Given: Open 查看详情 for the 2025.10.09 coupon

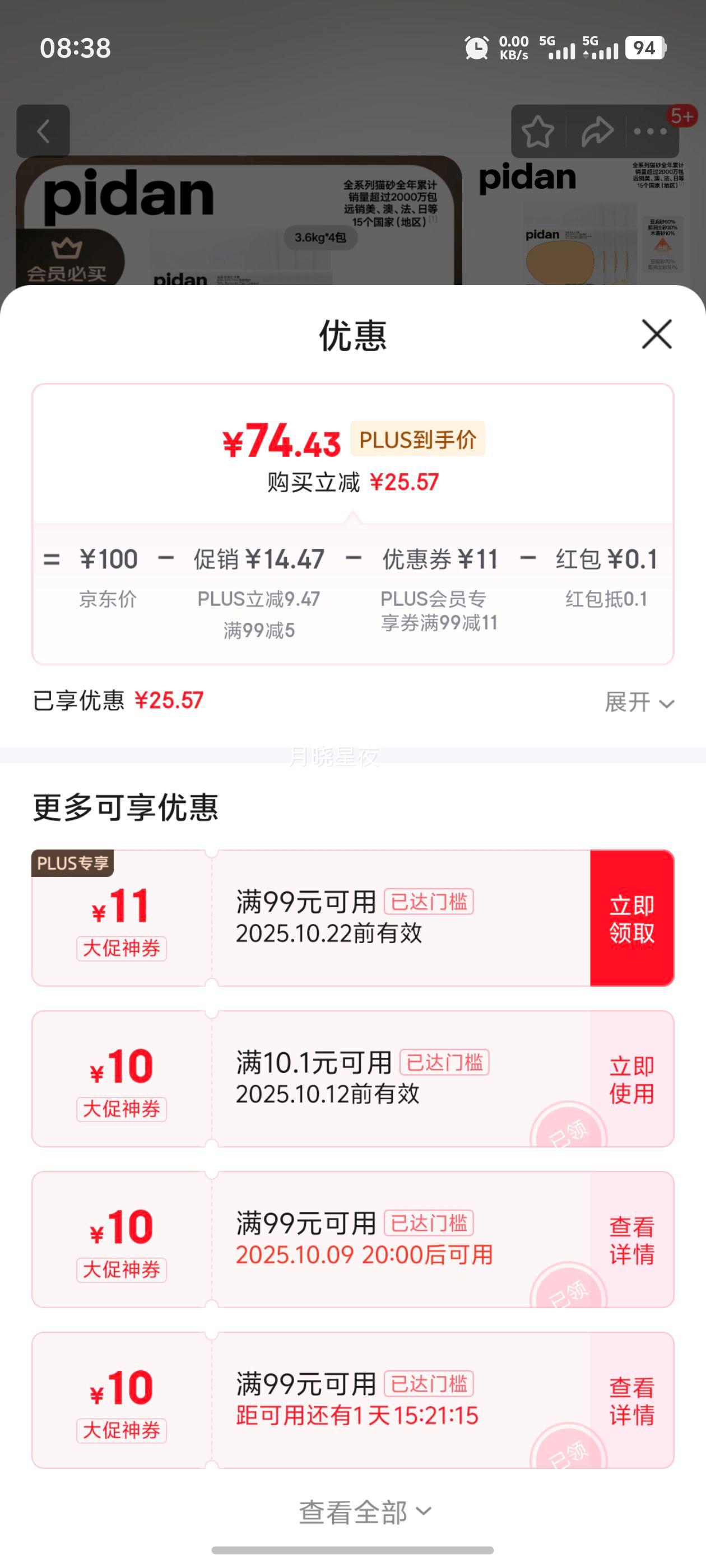Looking at the screenshot, I should 631,1240.
